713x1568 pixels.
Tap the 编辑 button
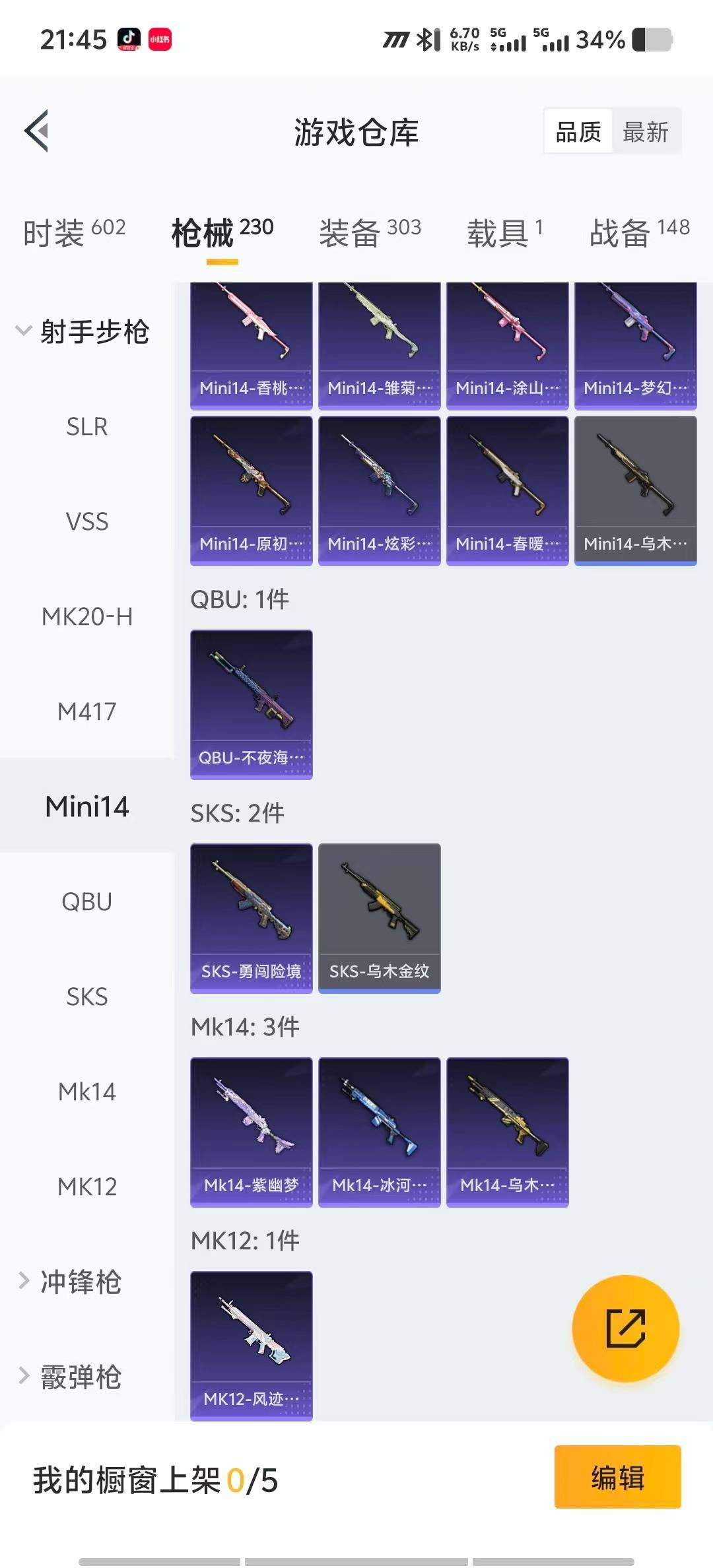coord(617,1477)
